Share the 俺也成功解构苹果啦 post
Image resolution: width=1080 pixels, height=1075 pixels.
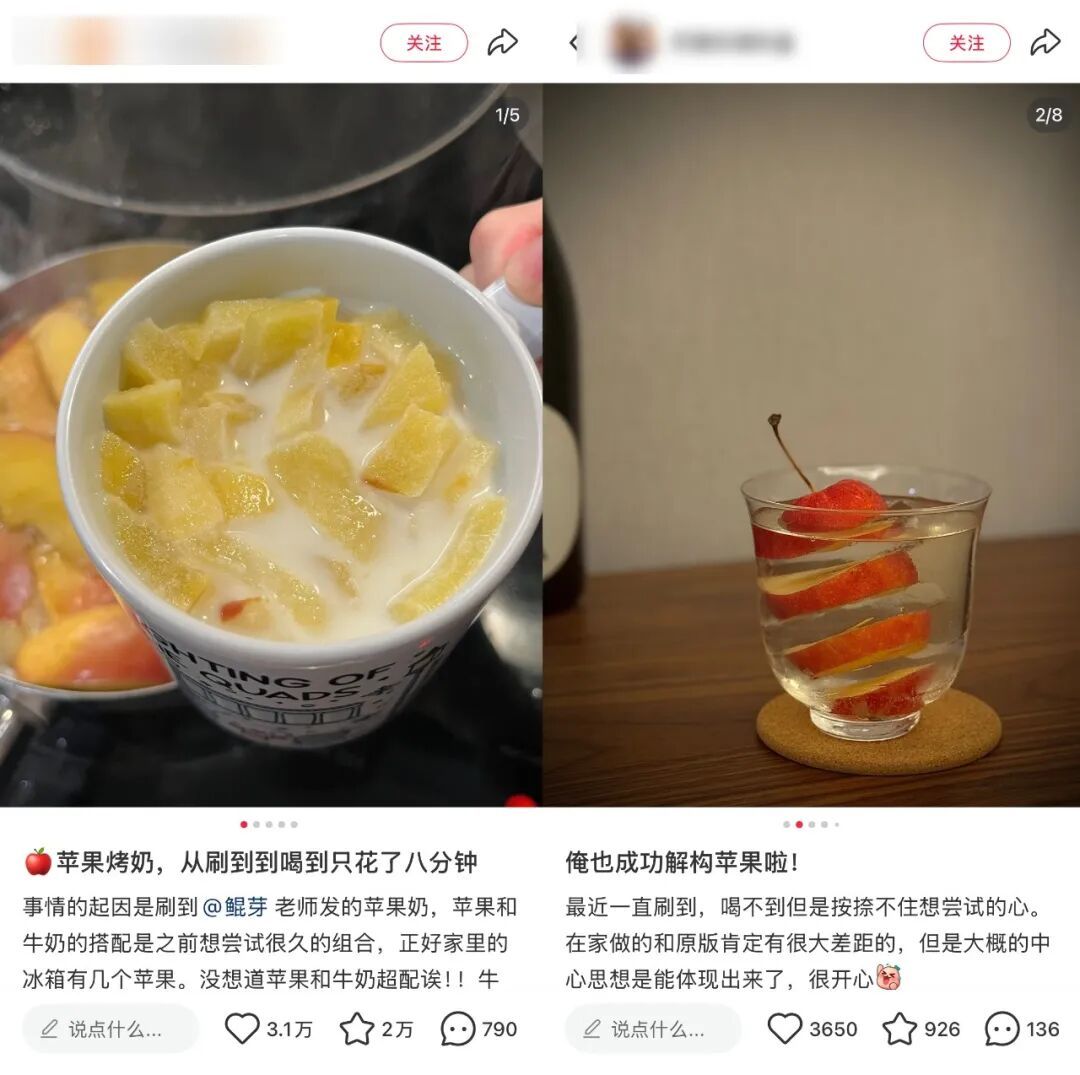pyautogui.click(x=1045, y=43)
